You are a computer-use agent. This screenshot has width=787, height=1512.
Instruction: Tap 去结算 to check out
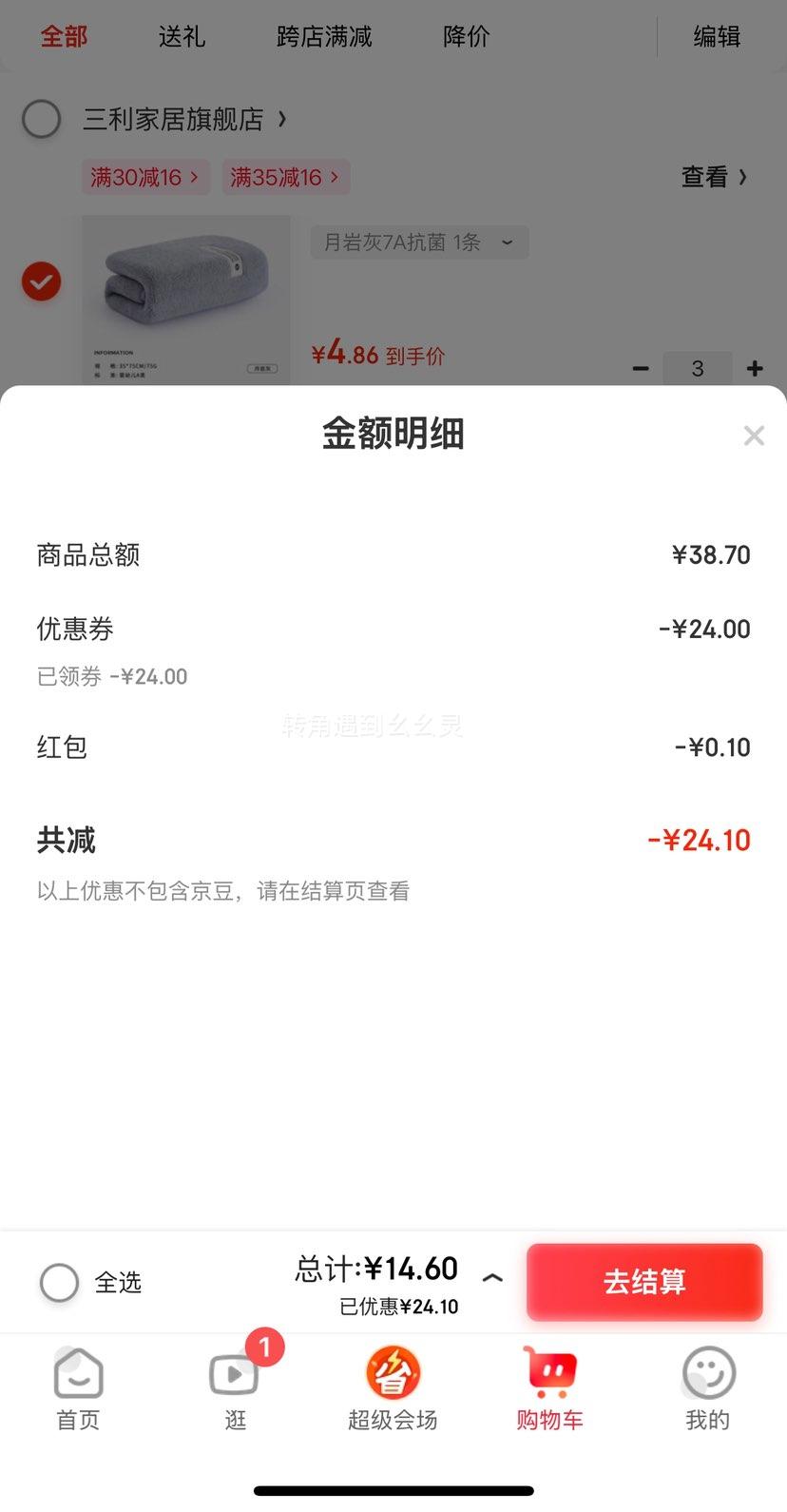coord(644,1281)
